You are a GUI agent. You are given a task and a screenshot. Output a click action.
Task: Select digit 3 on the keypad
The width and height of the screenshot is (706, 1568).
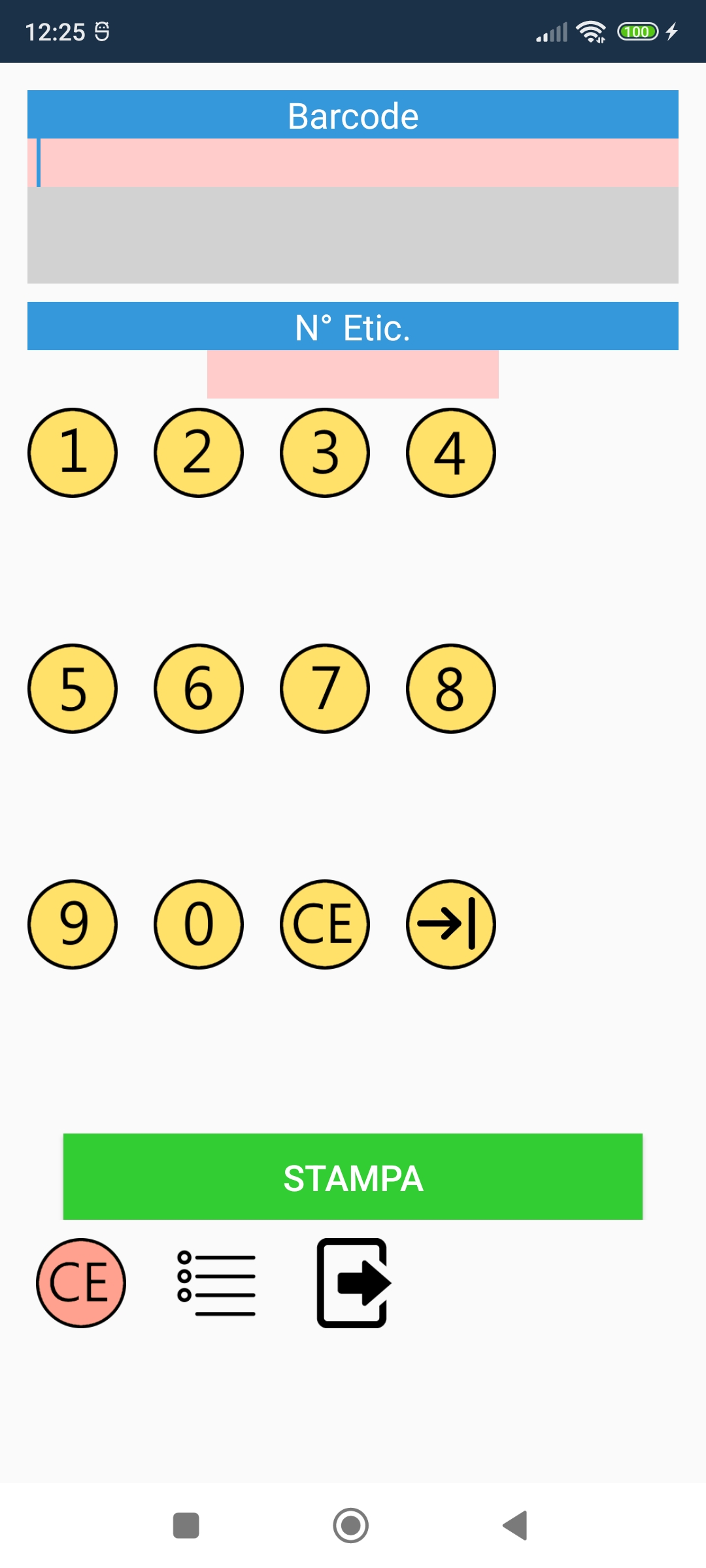325,453
